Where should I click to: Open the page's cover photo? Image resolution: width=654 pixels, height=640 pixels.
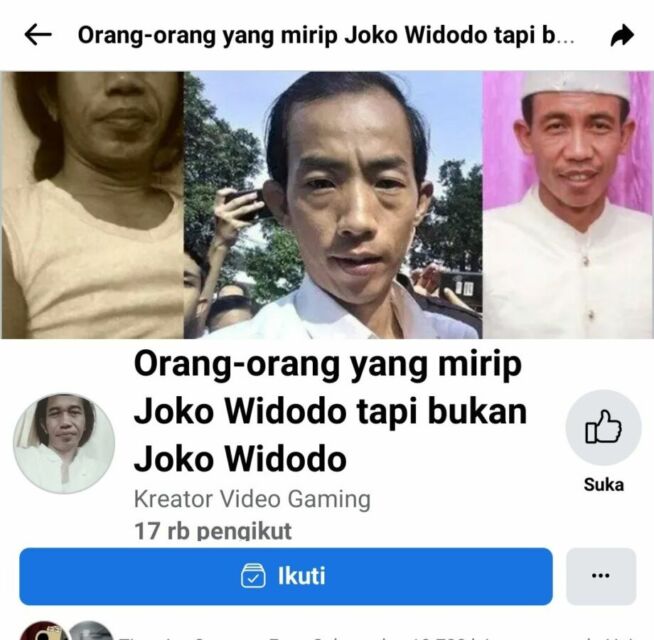327,205
